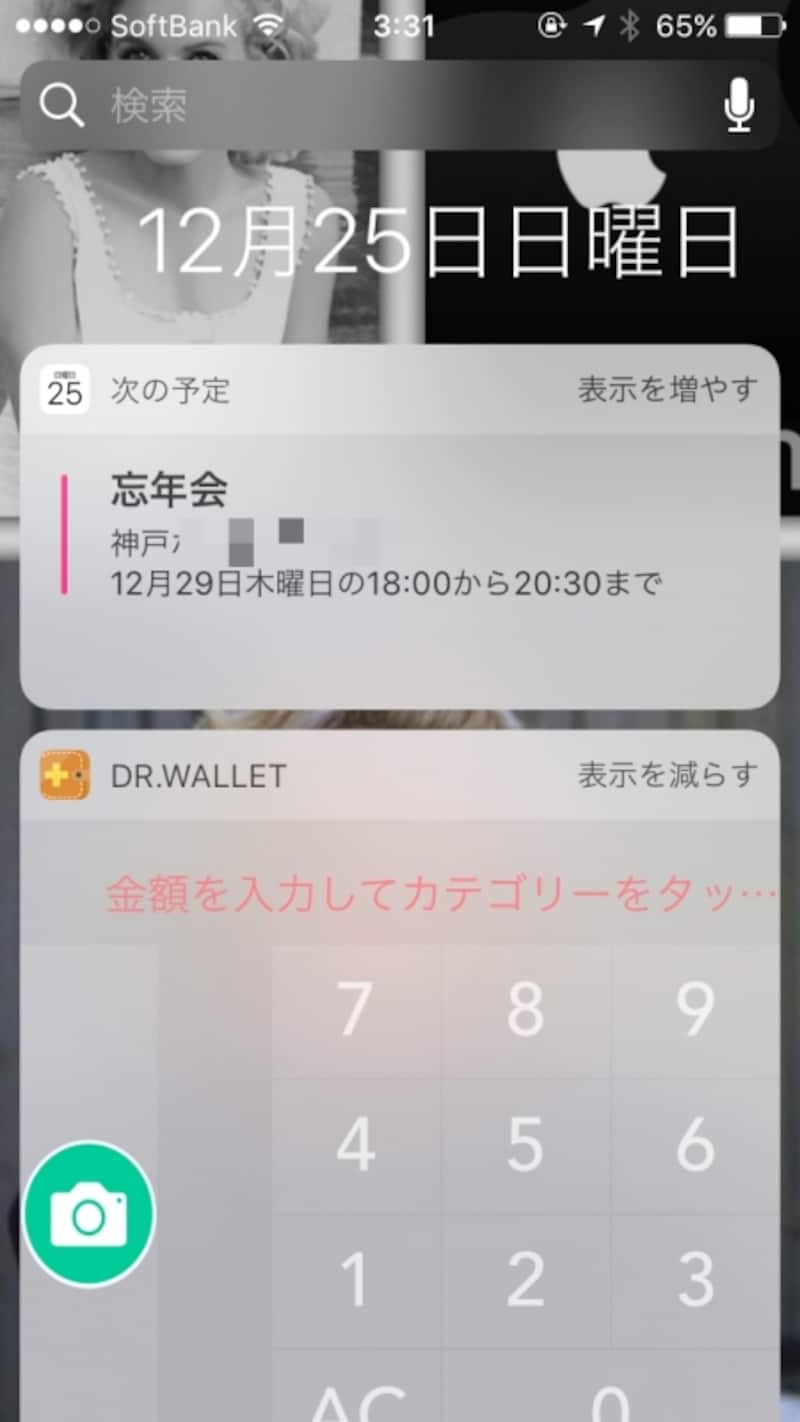Enter digit 6 on the keypad

pyautogui.click(x=696, y=1145)
